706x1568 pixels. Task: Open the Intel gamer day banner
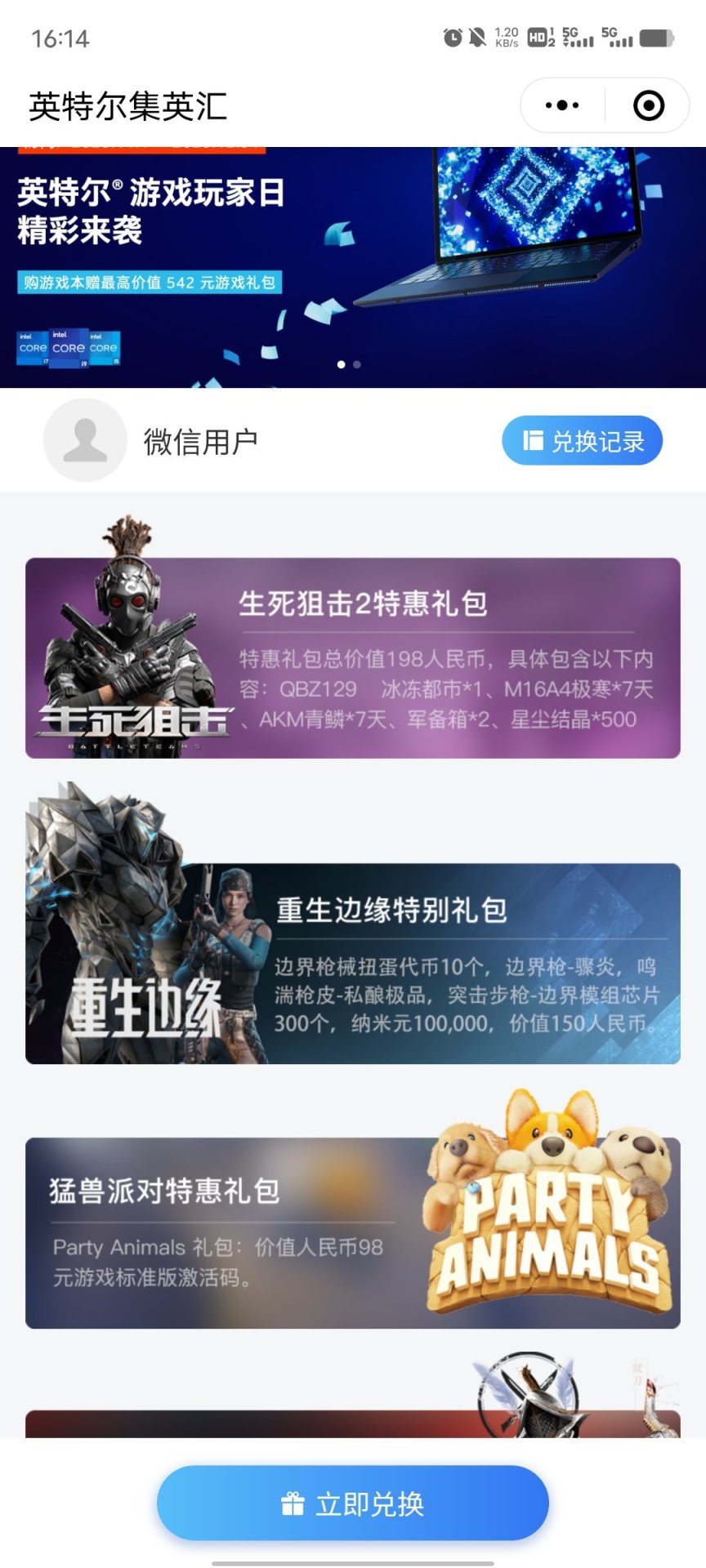pos(353,261)
